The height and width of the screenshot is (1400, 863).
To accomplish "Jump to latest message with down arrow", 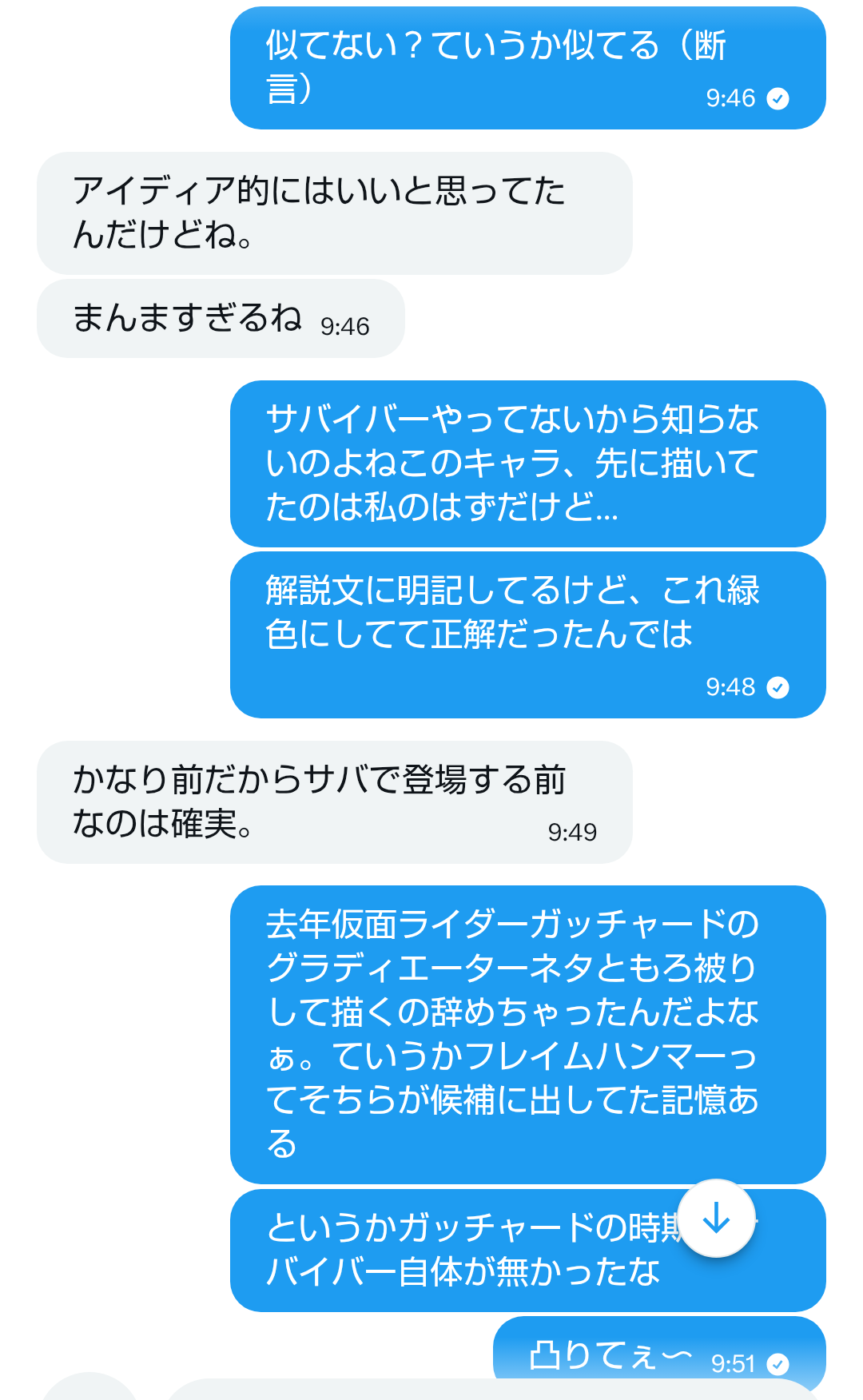I will [x=716, y=1218].
